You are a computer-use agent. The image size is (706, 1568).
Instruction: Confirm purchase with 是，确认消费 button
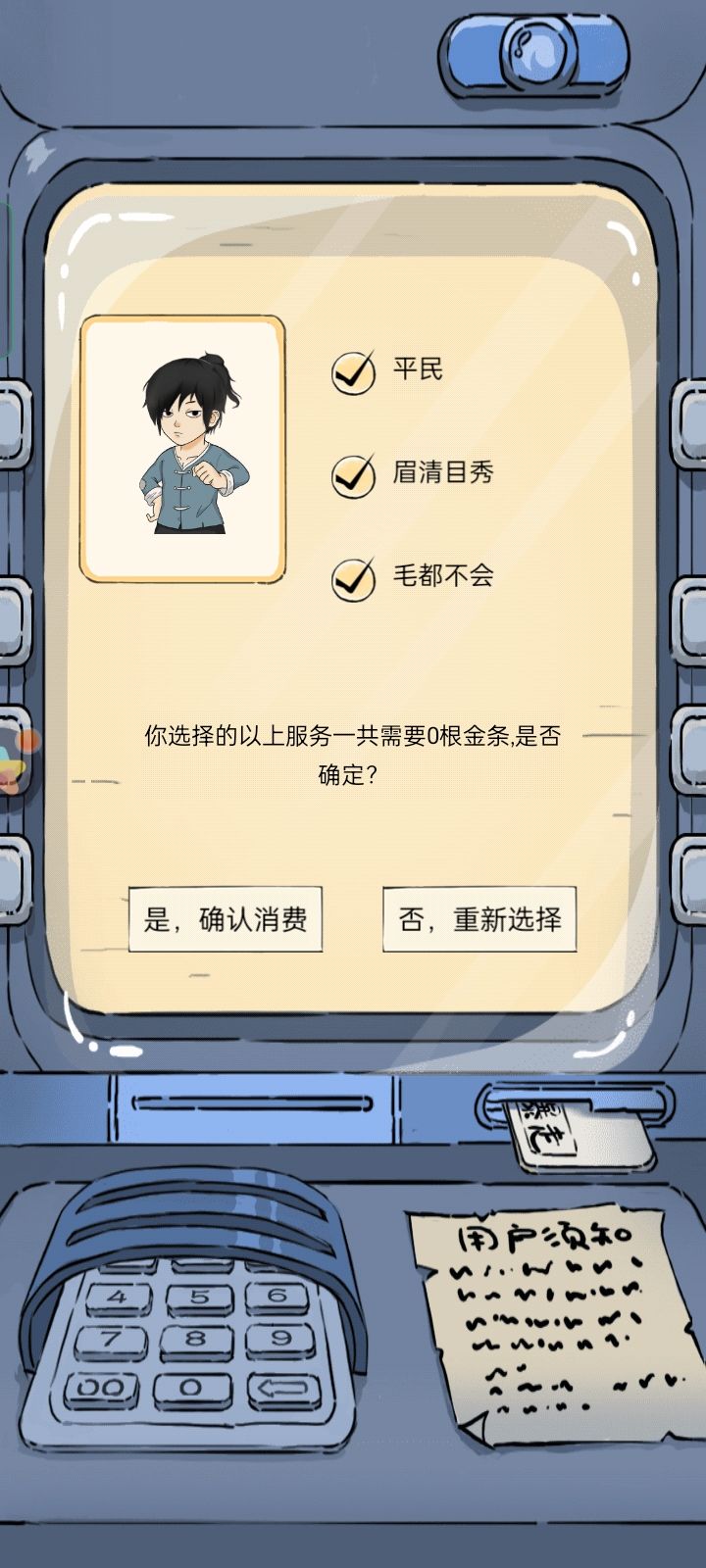point(224,919)
